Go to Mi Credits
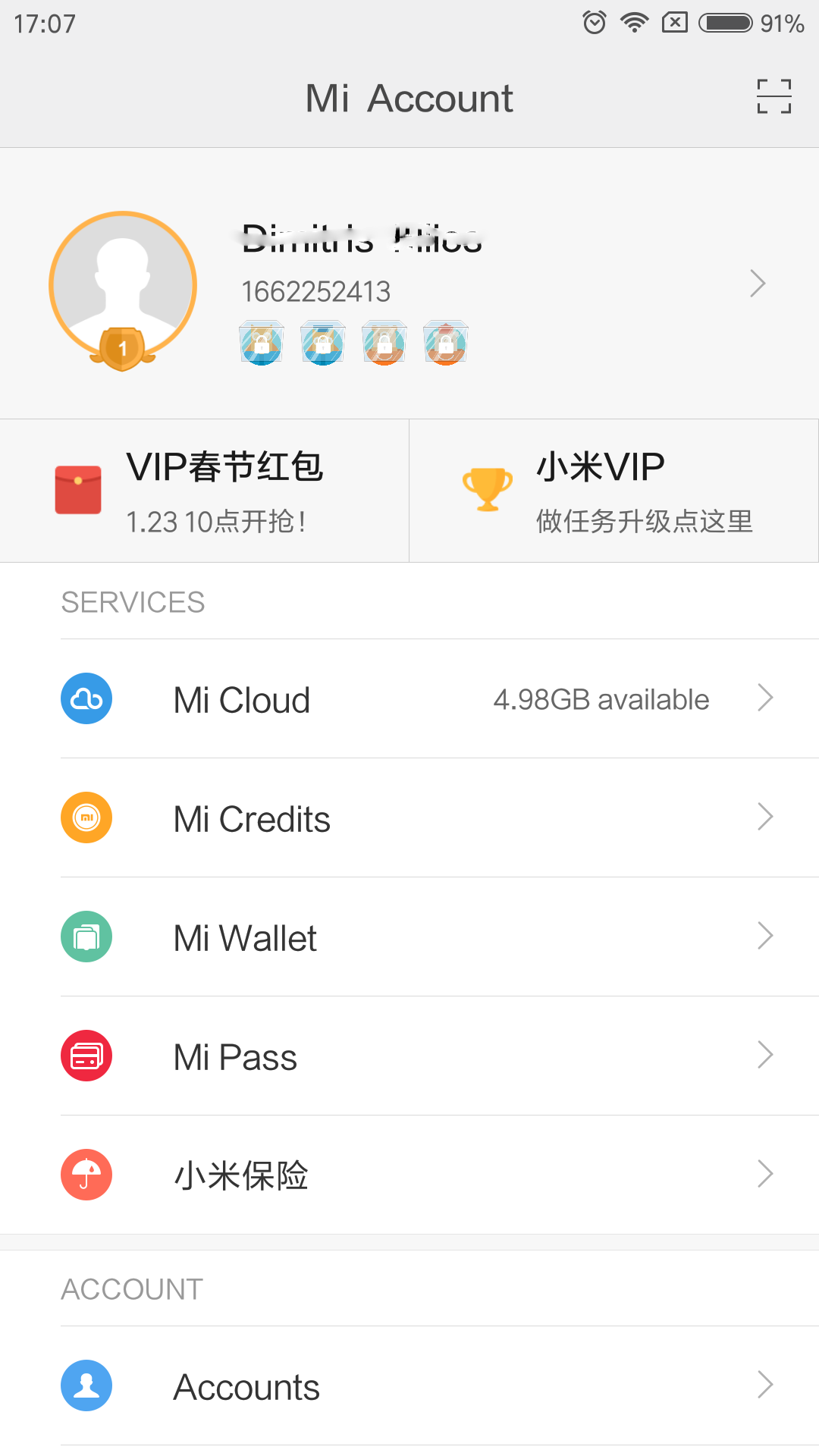Viewport: 819px width, 1456px height. (409, 818)
